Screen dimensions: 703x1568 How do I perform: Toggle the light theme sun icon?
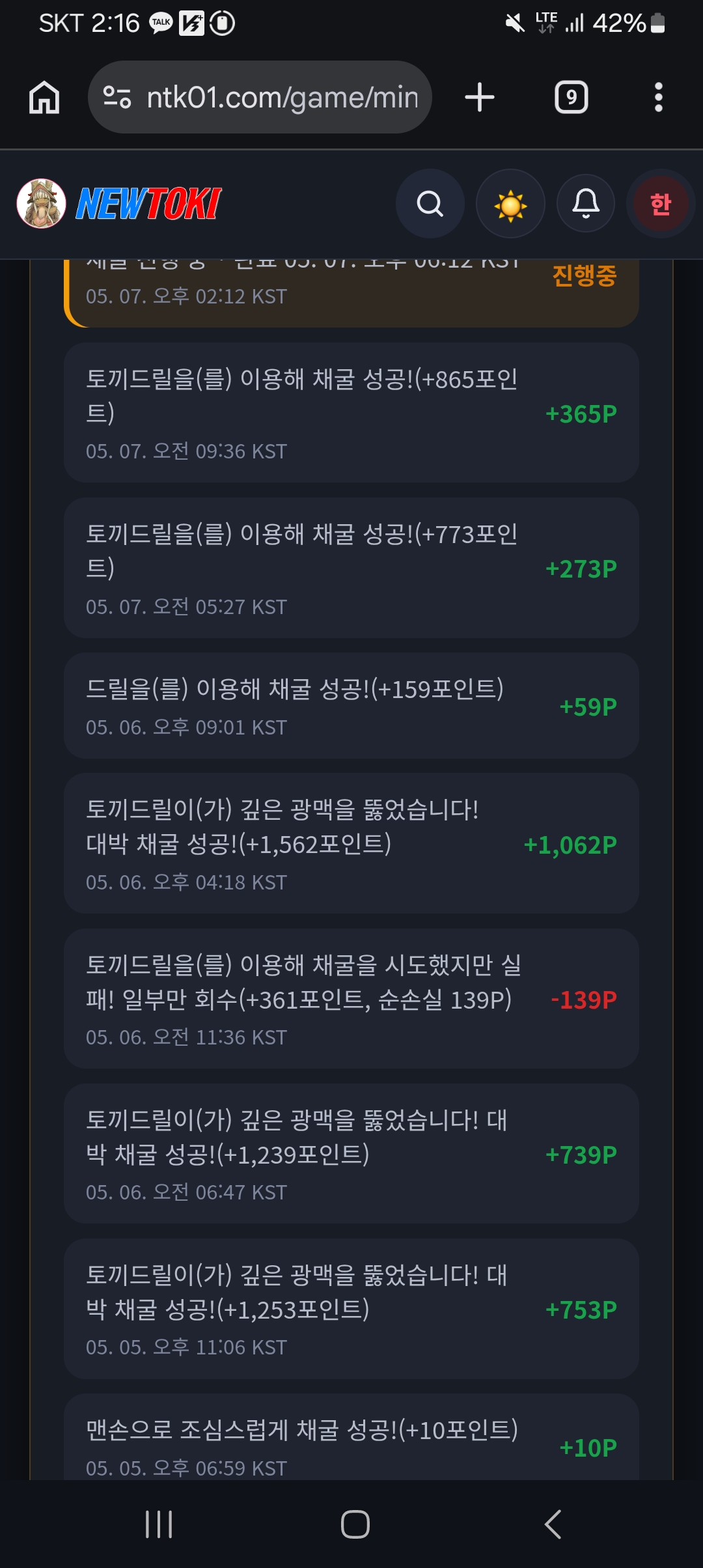(510, 204)
